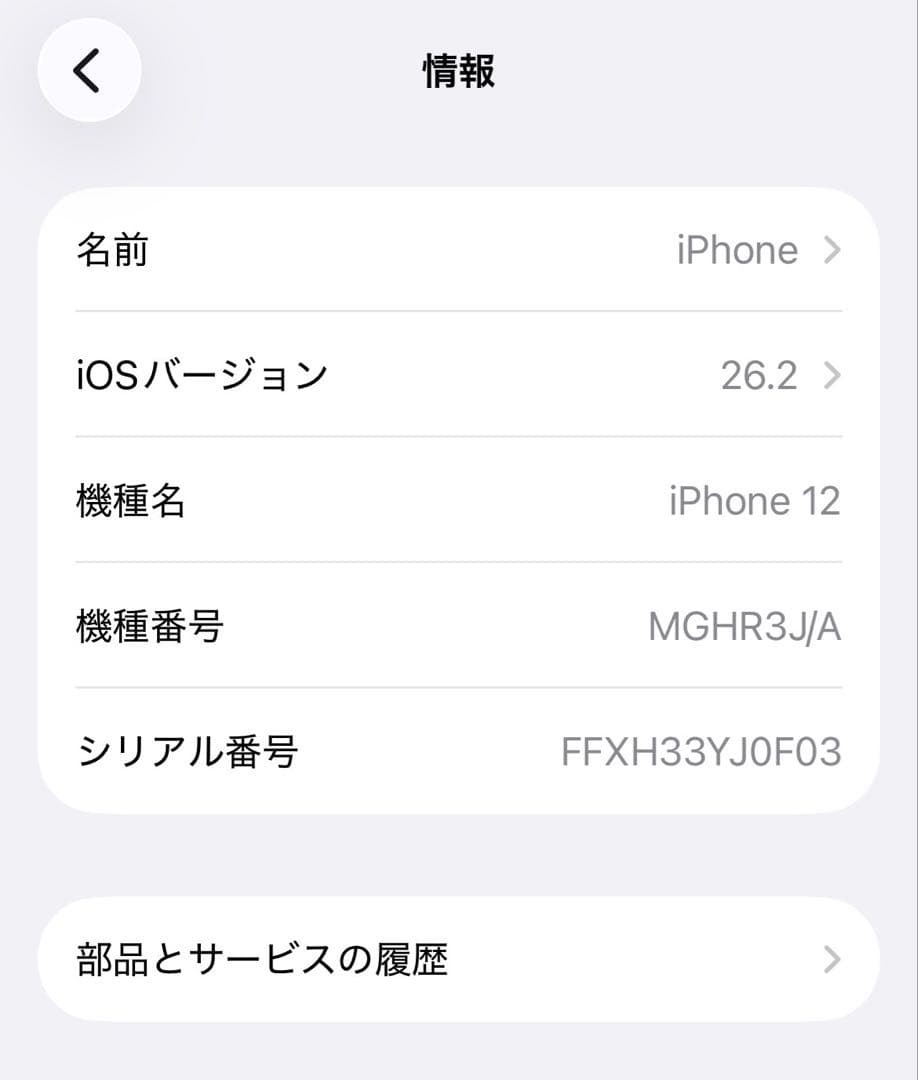The width and height of the screenshot is (918, 1080).
Task: Tap the chevron on 部品とサービスの履歴 row
Action: coord(831,959)
